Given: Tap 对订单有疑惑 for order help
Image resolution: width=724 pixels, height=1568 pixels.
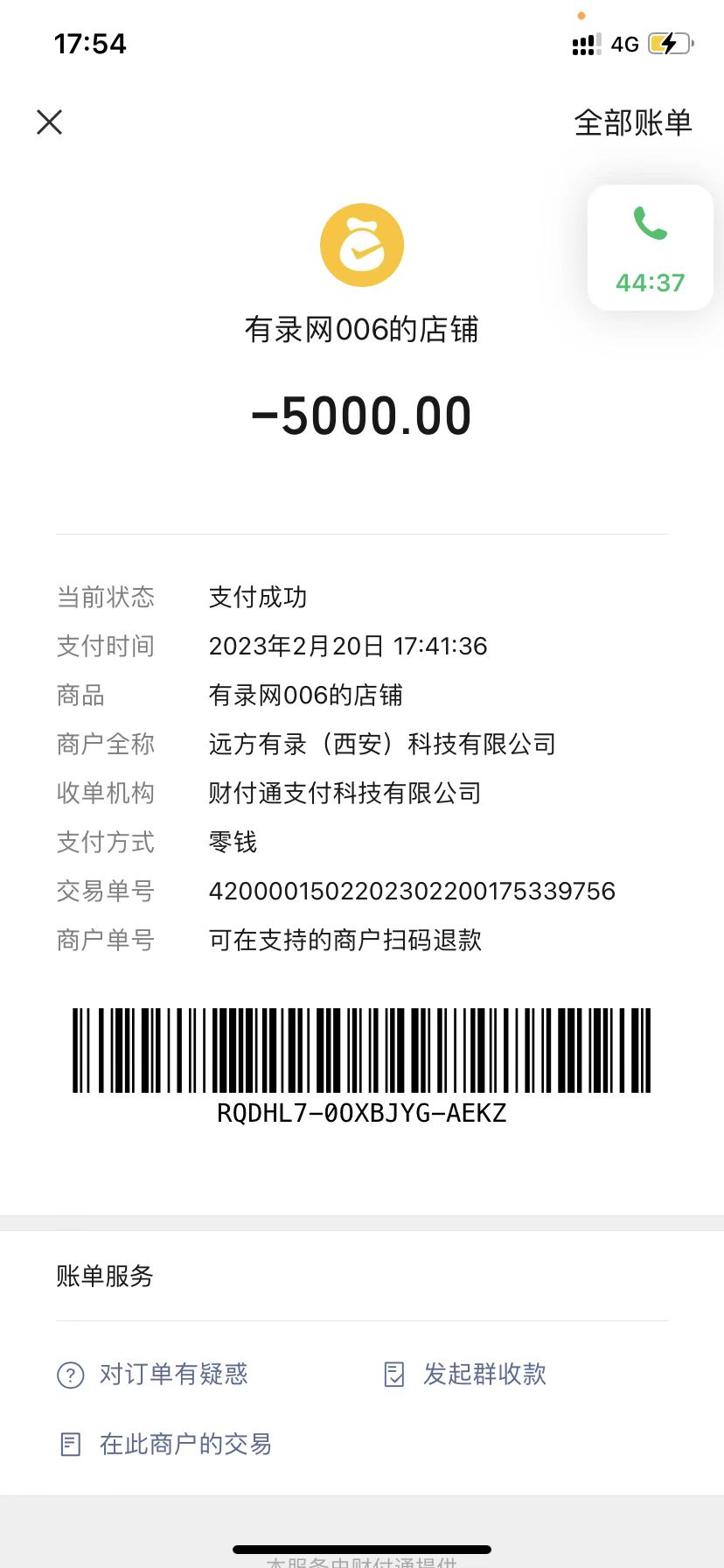Looking at the screenshot, I should point(154,1374).
